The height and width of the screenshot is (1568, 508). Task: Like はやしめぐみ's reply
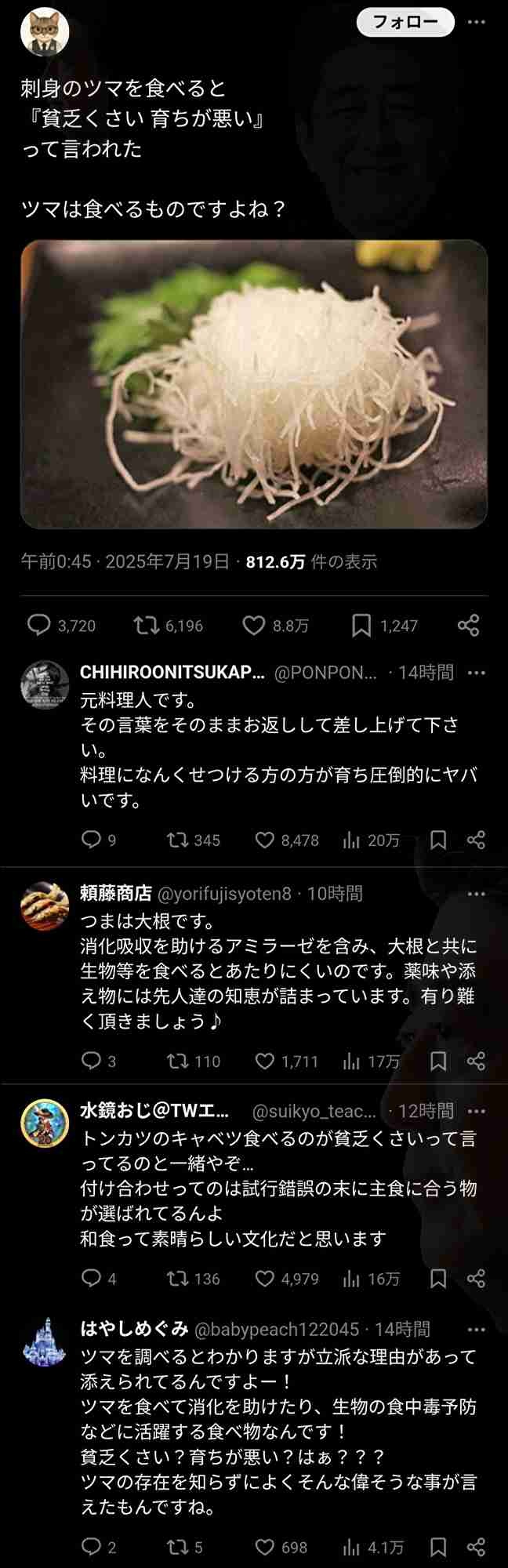(265, 1547)
